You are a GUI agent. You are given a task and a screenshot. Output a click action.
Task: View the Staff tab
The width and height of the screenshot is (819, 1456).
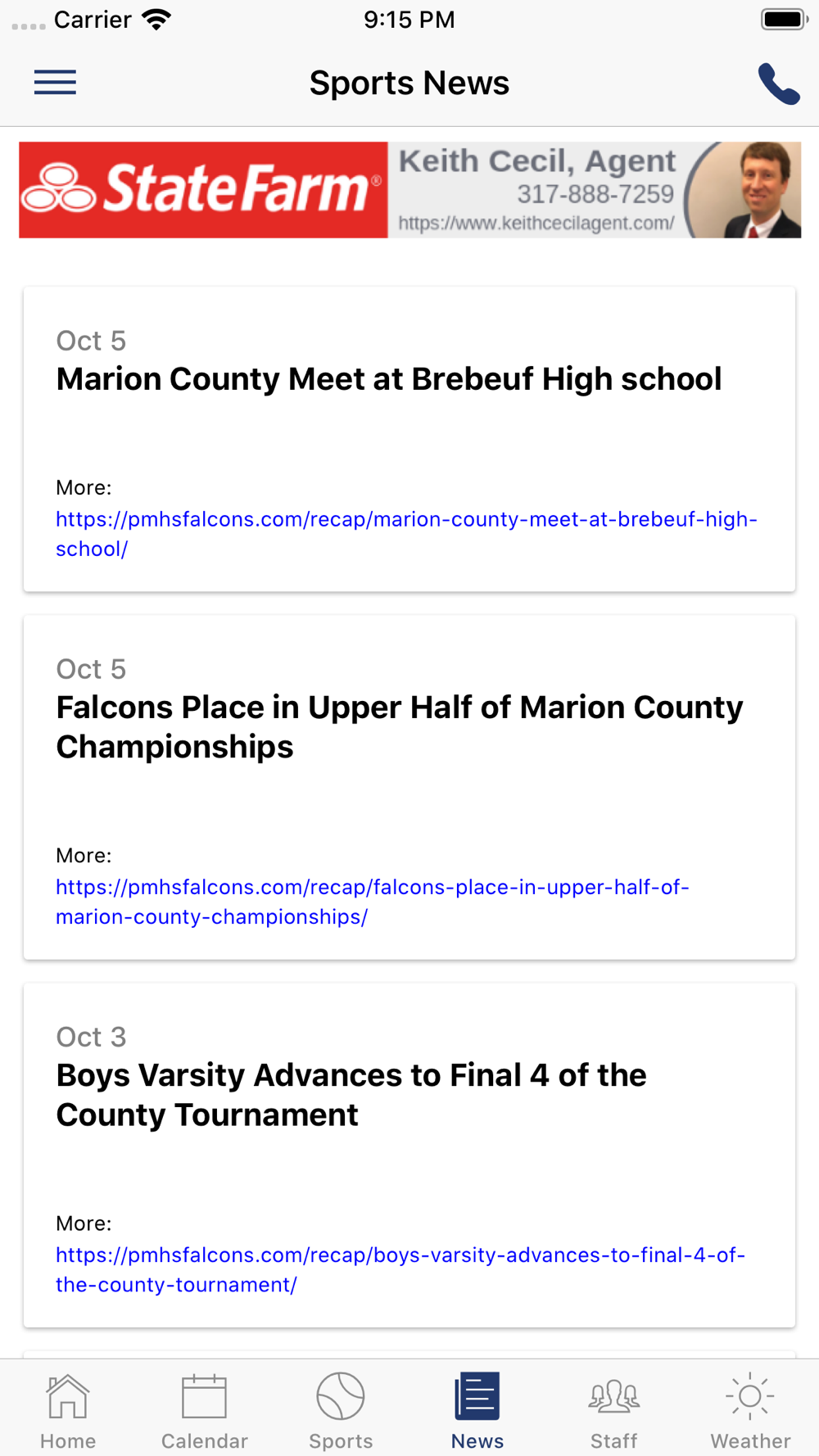point(614,1410)
